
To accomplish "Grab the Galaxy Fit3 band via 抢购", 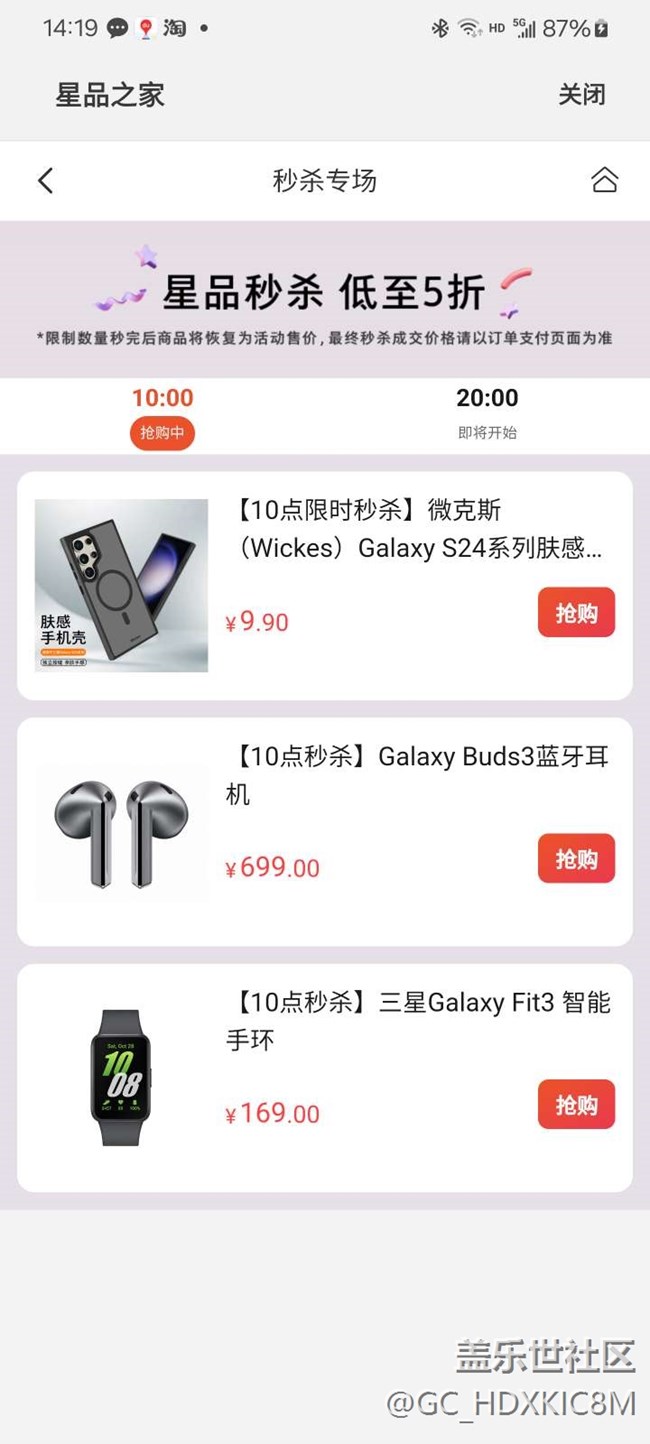I will pos(576,1105).
